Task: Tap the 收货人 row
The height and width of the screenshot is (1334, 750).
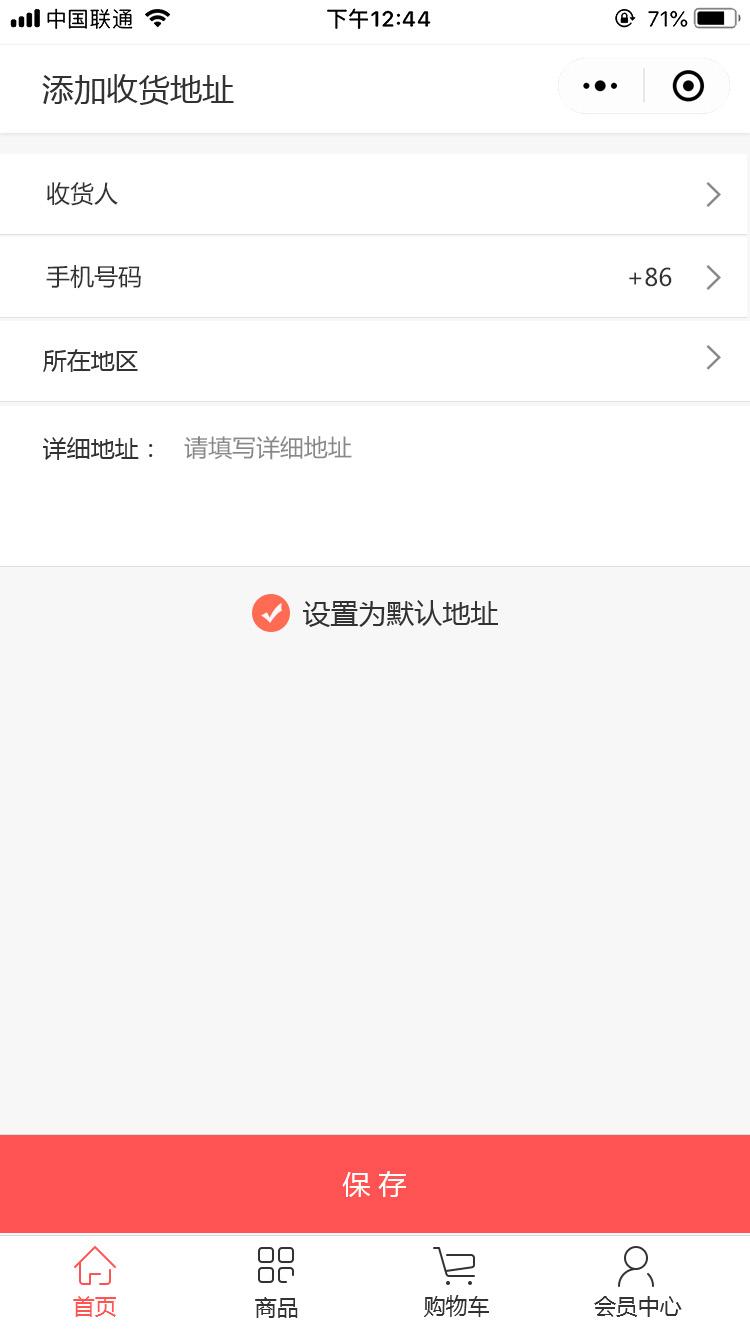Action: coord(375,194)
